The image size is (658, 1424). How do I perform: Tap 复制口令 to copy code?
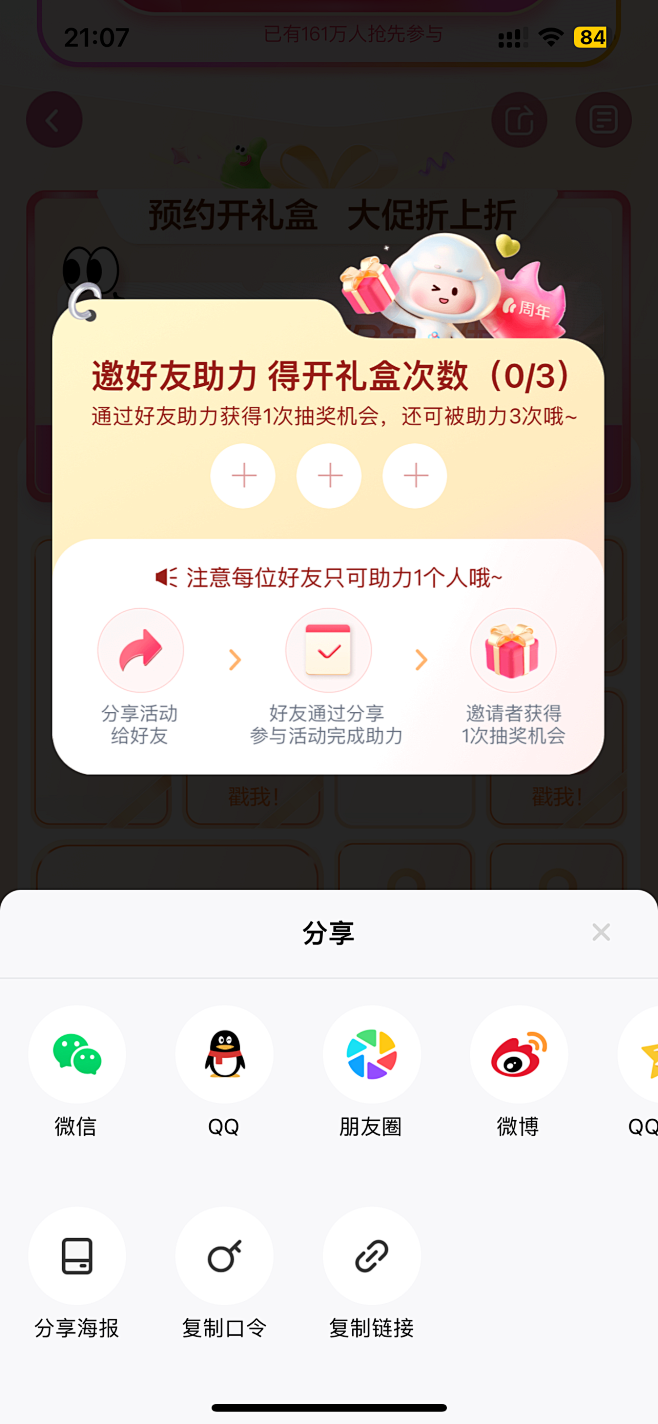pos(224,1256)
